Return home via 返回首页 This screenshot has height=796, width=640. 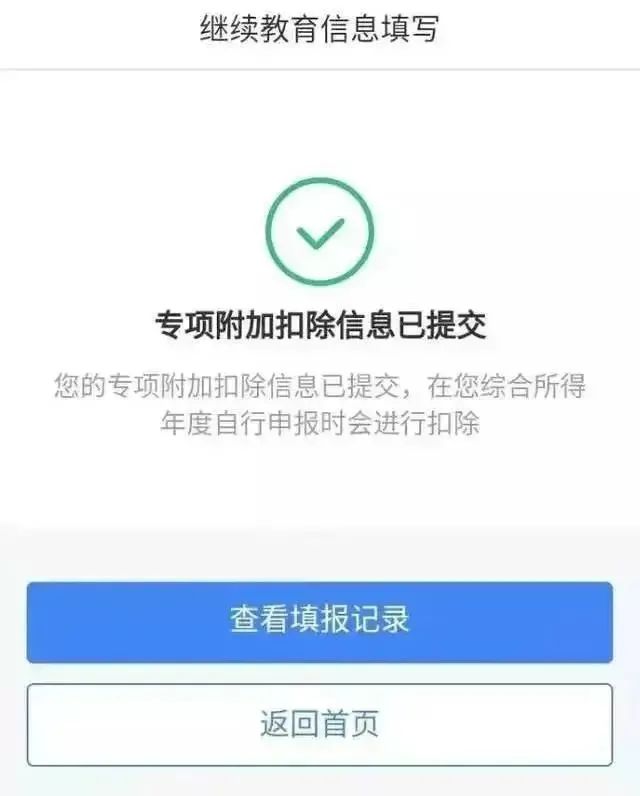(319, 724)
